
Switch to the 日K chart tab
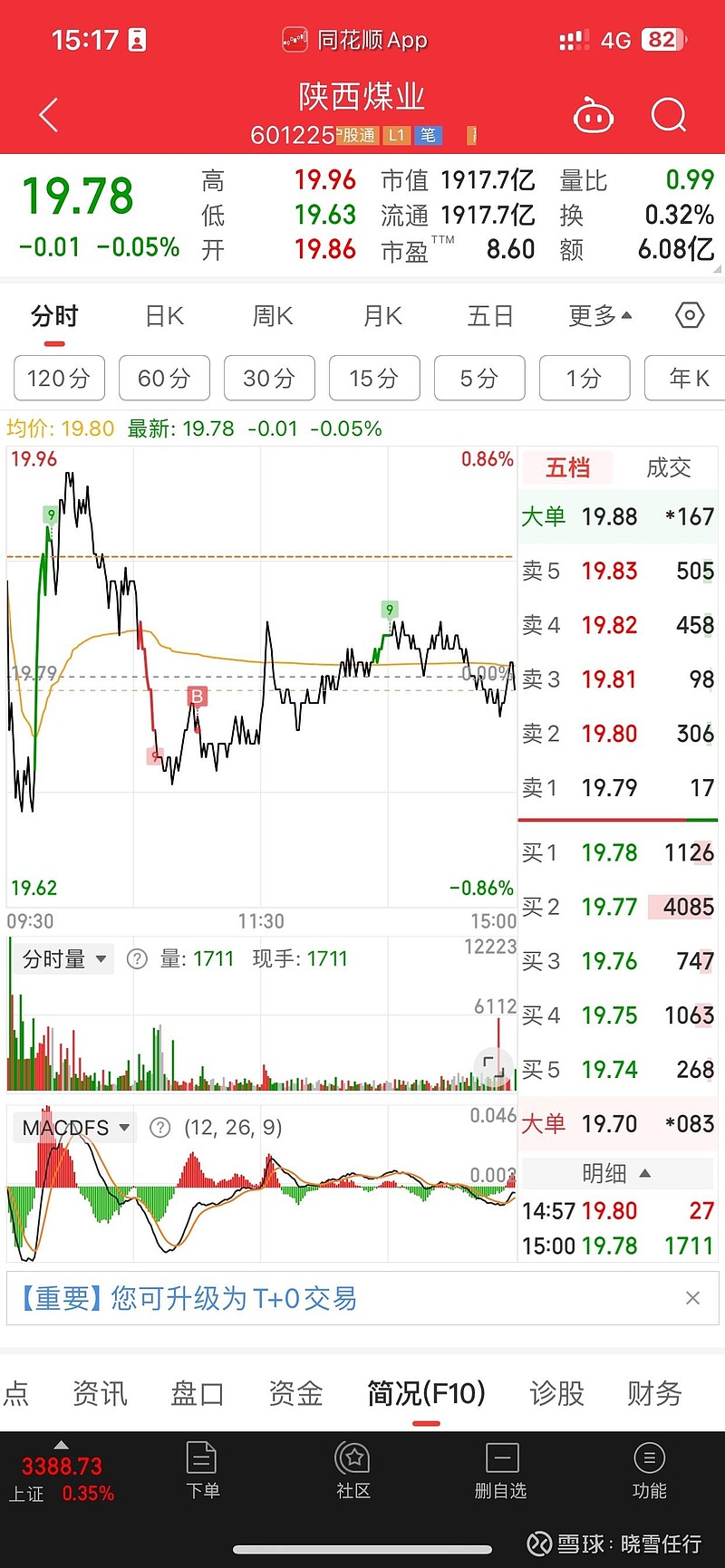165,316
